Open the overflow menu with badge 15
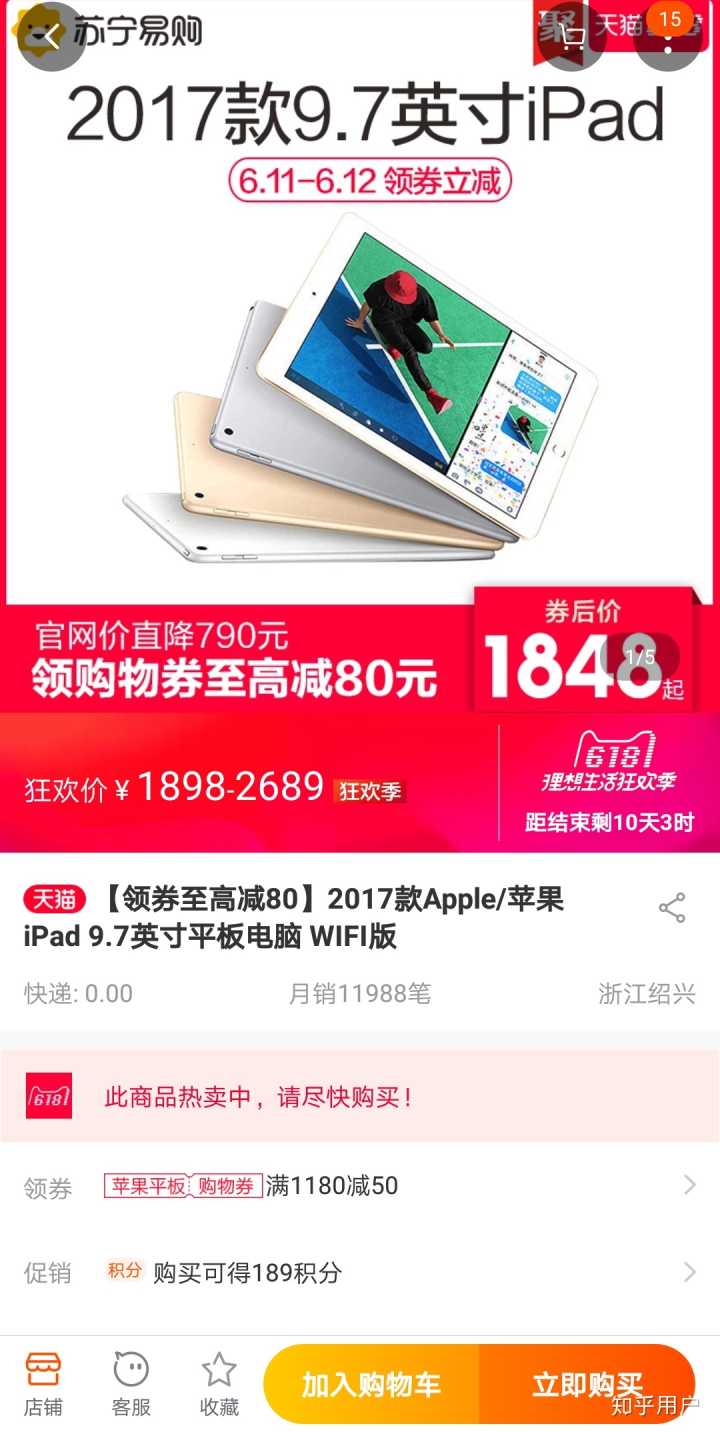The height and width of the screenshot is (1432, 720). click(667, 37)
